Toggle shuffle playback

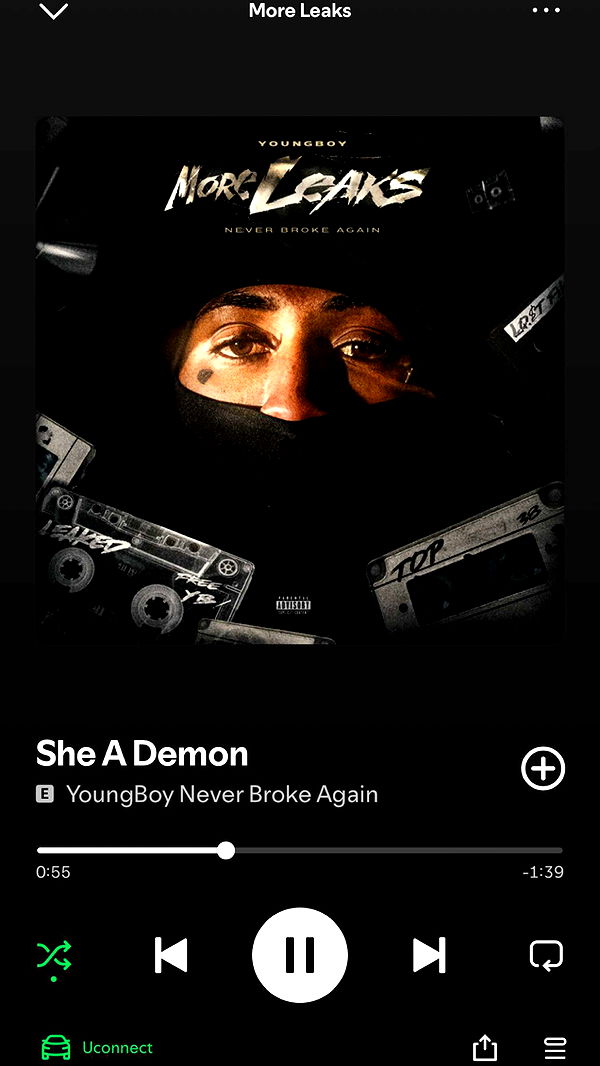54,957
